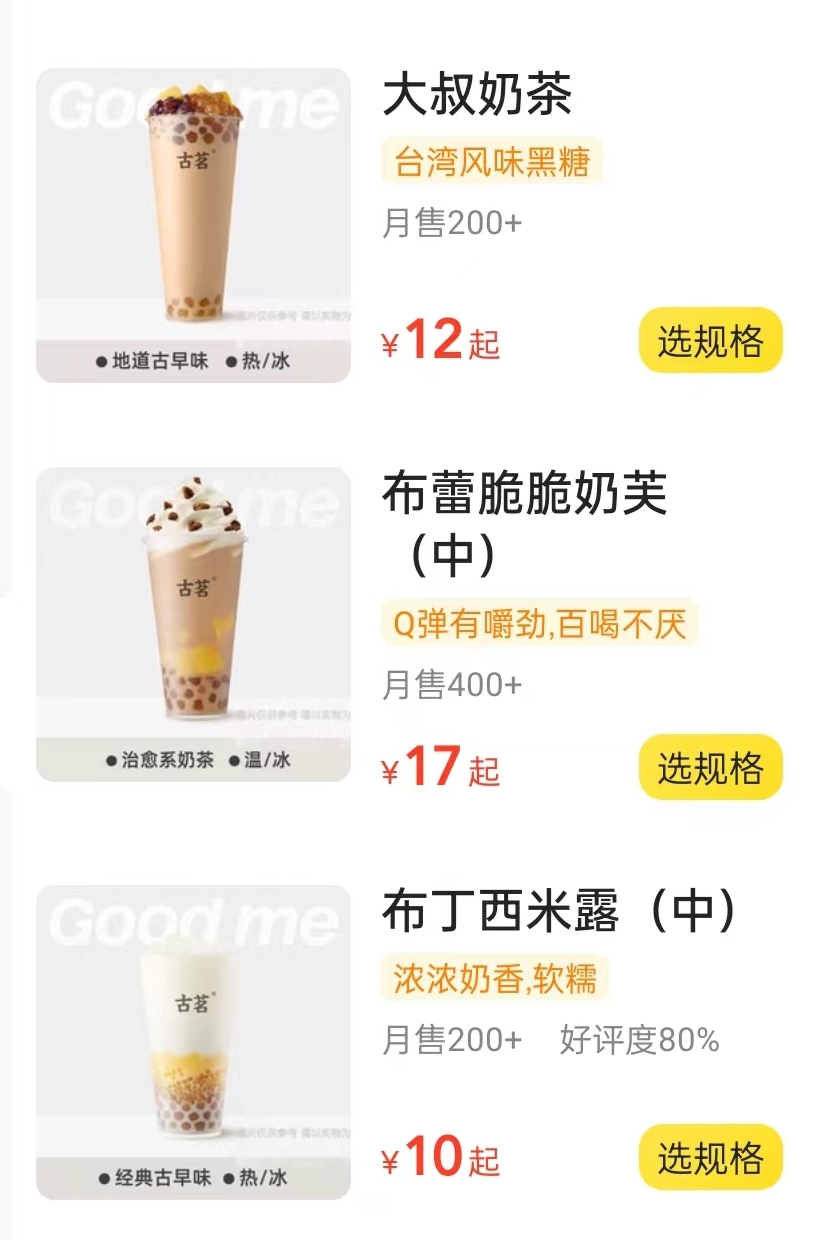The height and width of the screenshot is (1240, 824).
Task: Tap 选规格 for 大叔奶茶
Action: [710, 341]
